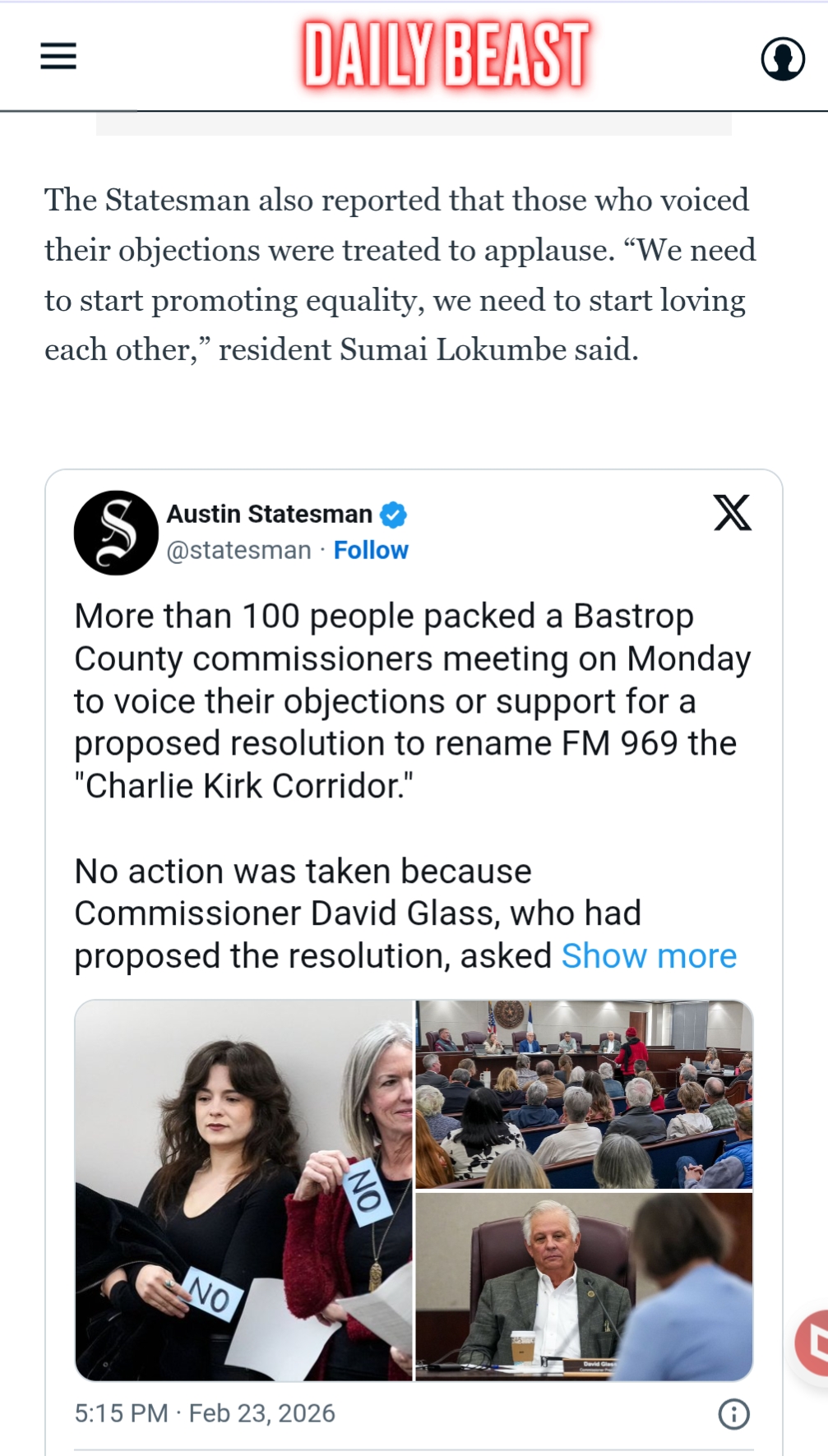
Task: Open tweet timestamp 5:15 PM Feb 23, 2026
Action: point(205,1413)
